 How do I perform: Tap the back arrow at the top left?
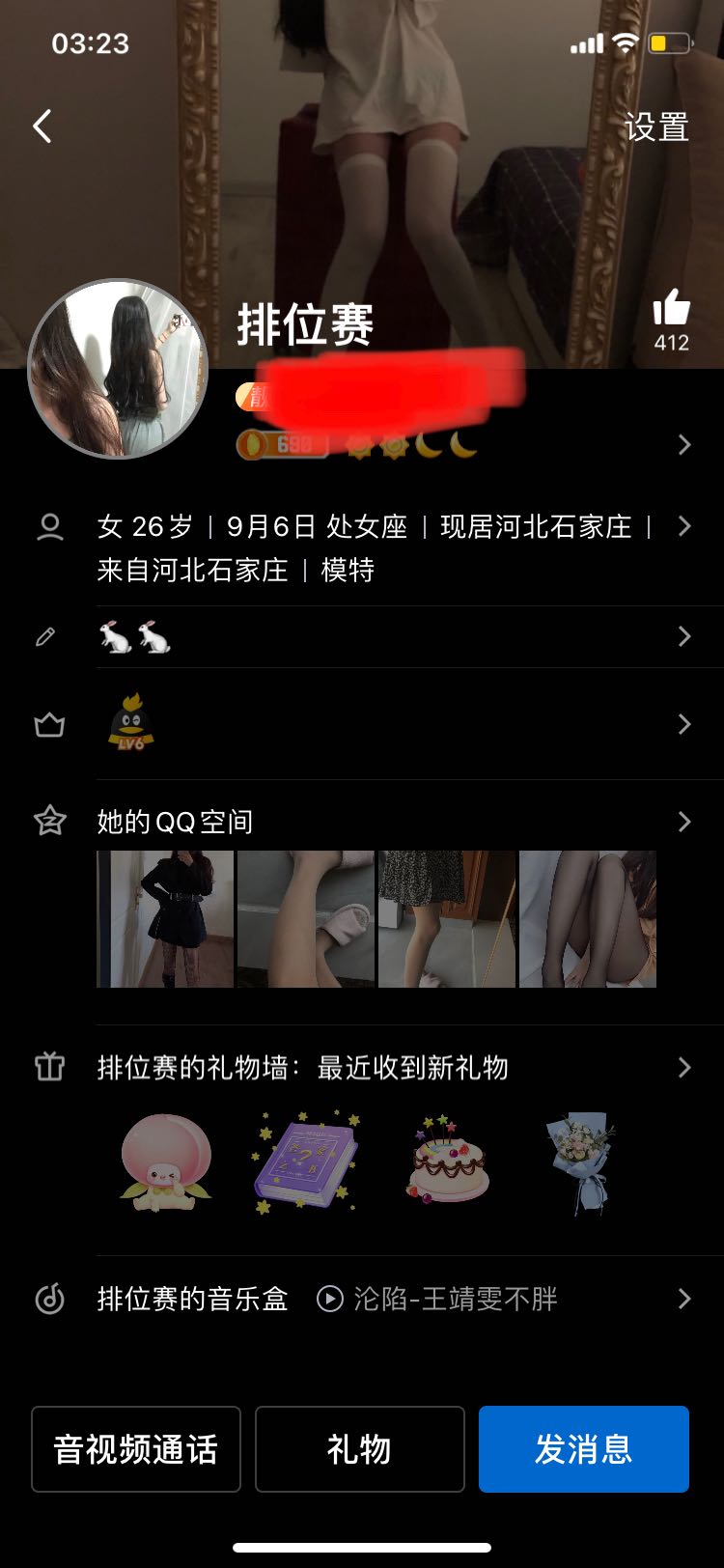pos(42,126)
